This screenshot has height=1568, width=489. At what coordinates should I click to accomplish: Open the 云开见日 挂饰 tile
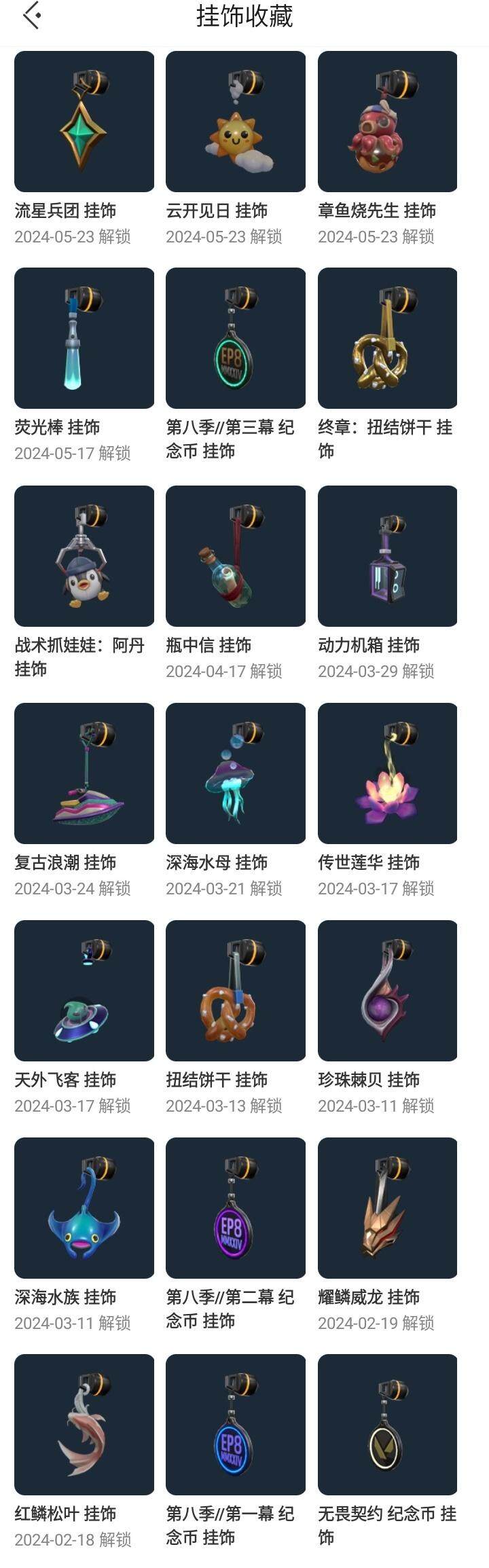click(x=236, y=122)
